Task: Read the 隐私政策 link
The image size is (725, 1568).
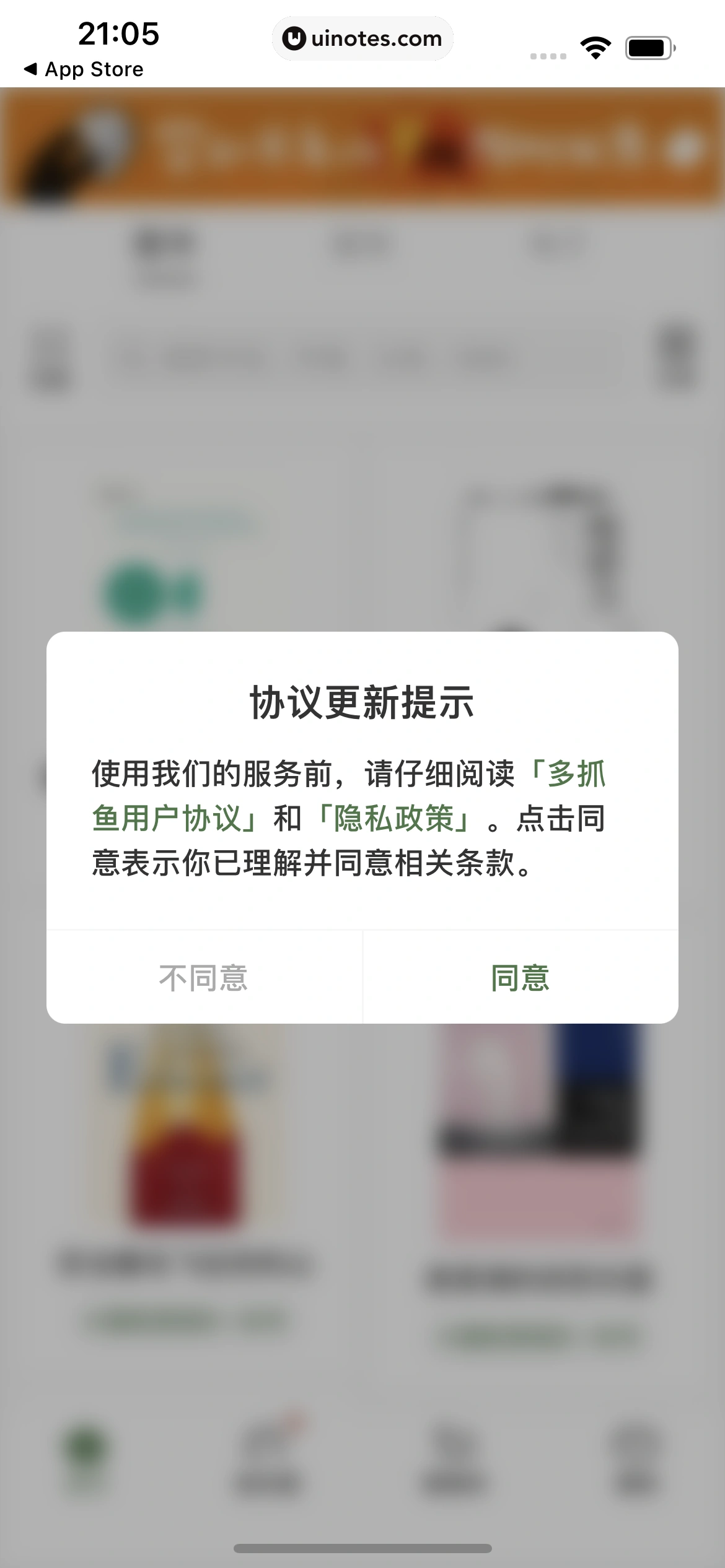Action: (394, 818)
